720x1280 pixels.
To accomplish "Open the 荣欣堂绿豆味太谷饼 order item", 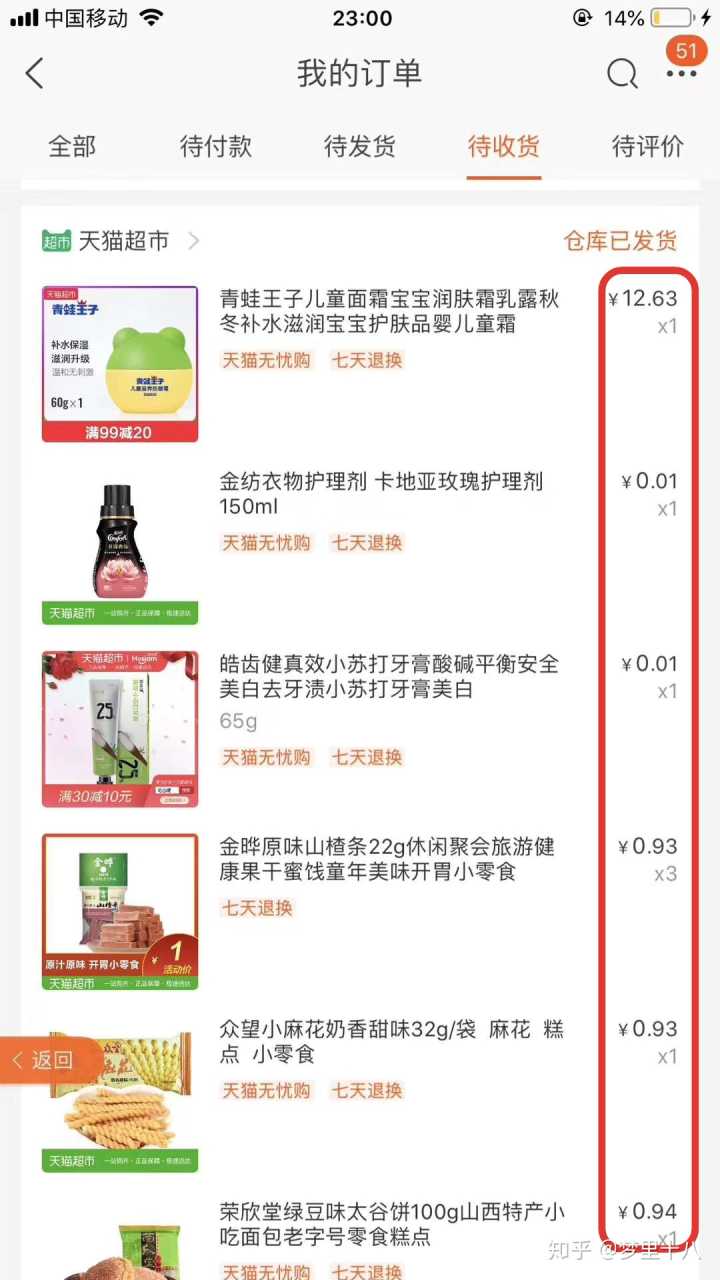I will [392, 1224].
